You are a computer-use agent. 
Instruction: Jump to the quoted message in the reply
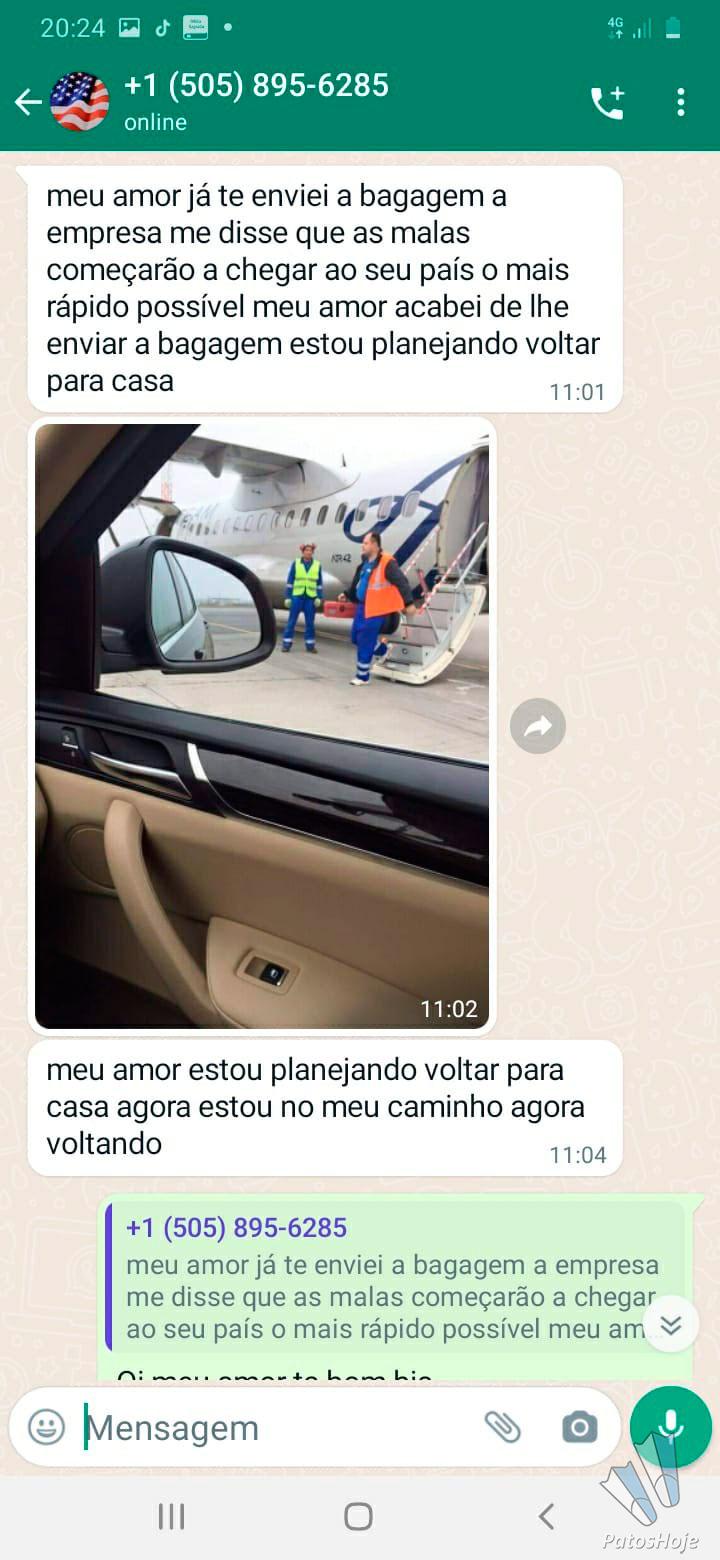396,1277
